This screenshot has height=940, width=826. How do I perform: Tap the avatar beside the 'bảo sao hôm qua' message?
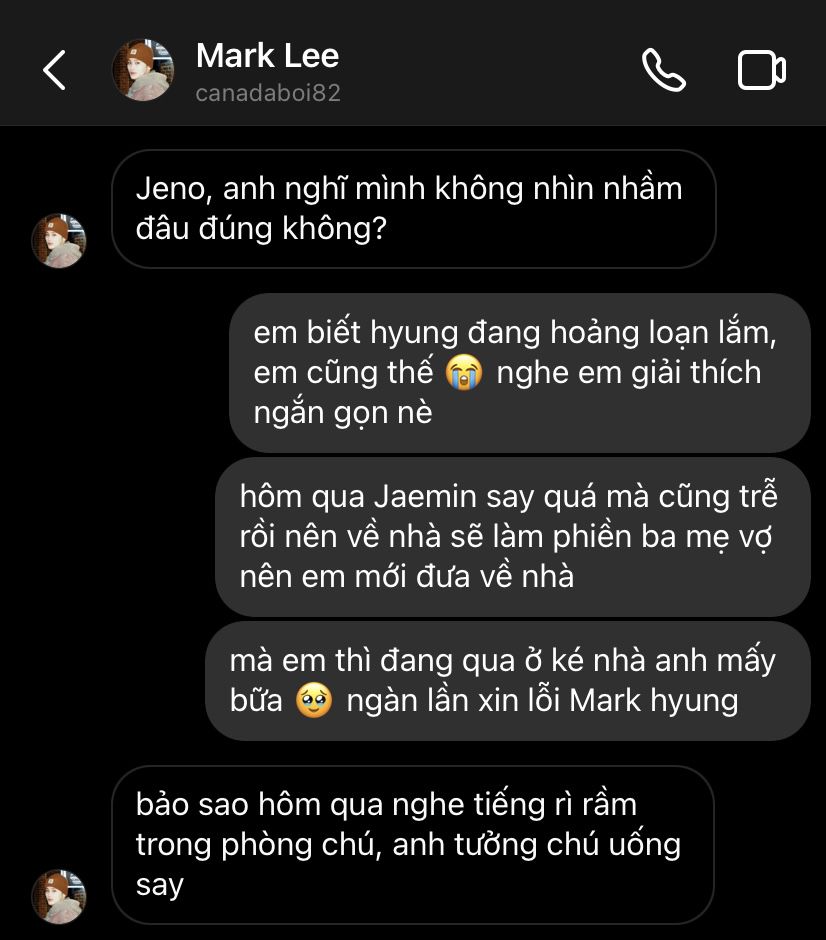[x=59, y=896]
